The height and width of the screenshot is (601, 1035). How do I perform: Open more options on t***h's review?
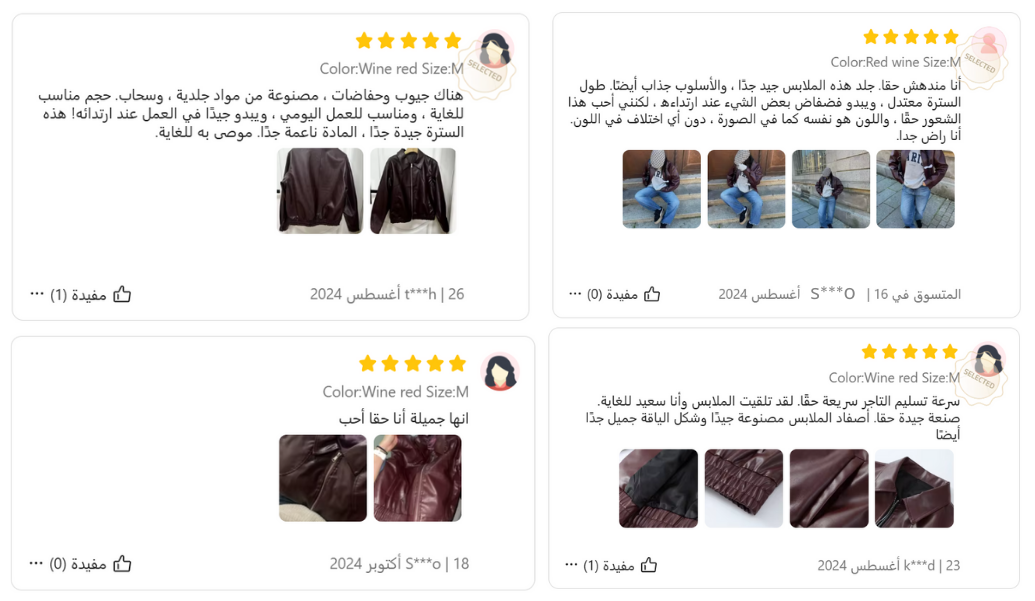(37, 294)
